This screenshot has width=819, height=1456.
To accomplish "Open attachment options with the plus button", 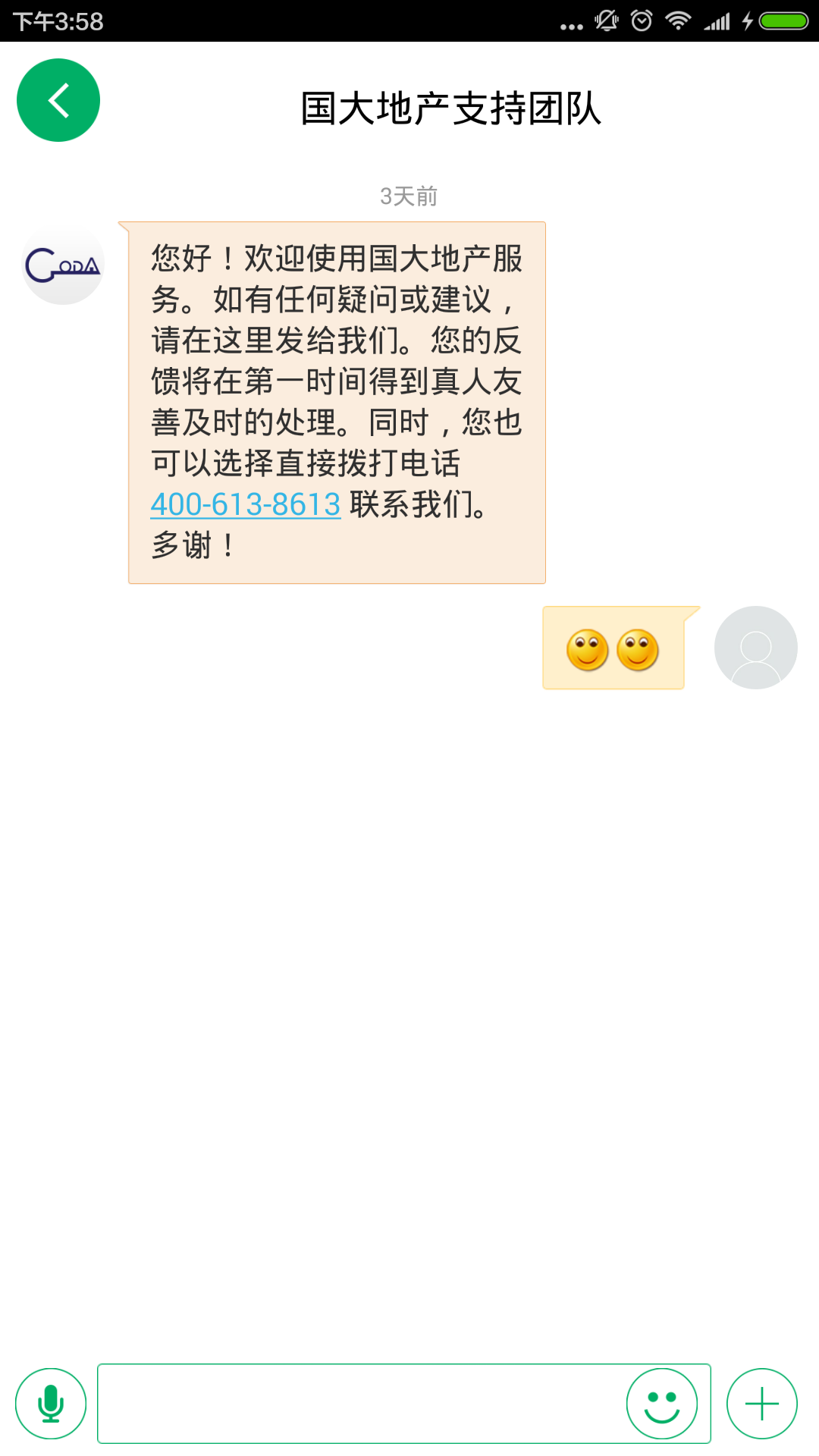I will coord(762,1404).
